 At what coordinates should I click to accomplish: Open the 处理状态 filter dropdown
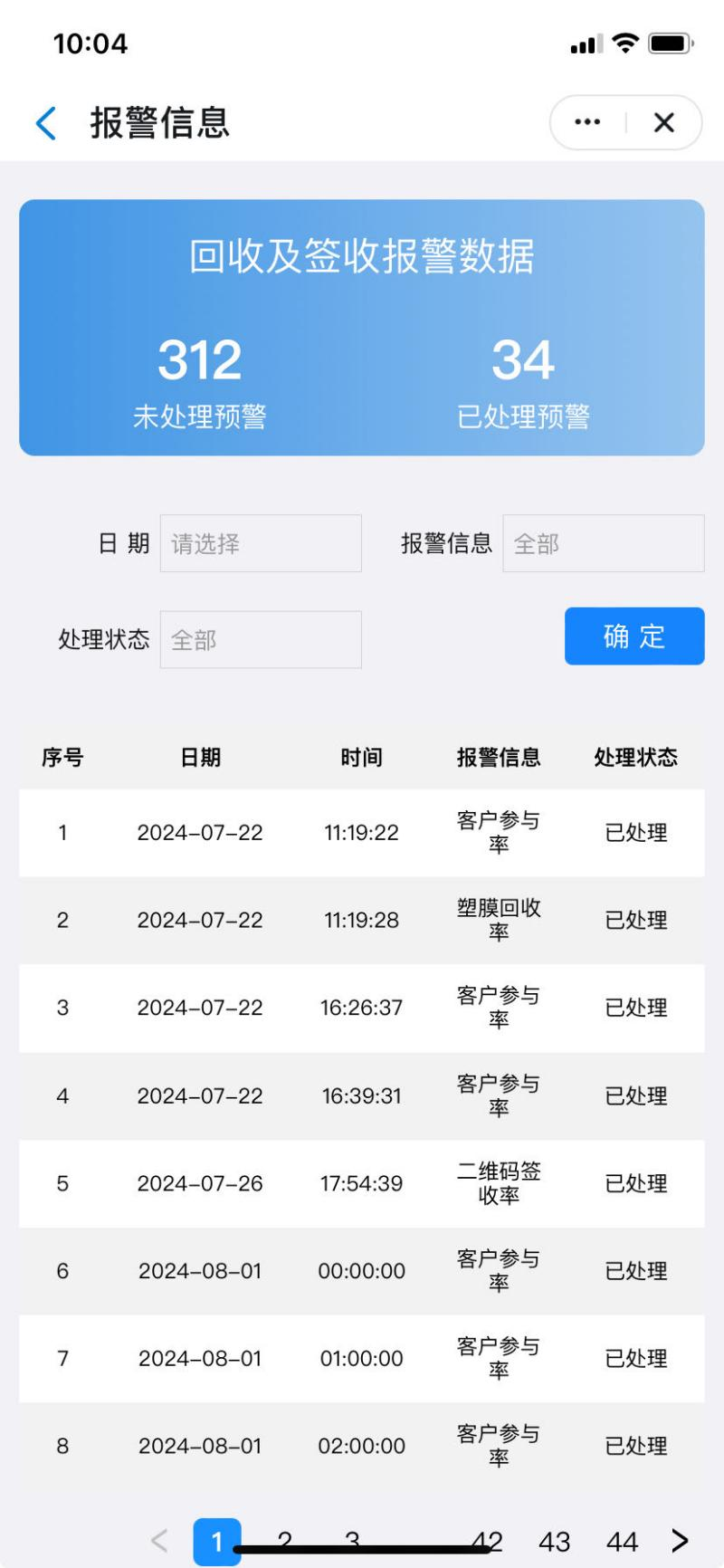pyautogui.click(x=261, y=640)
